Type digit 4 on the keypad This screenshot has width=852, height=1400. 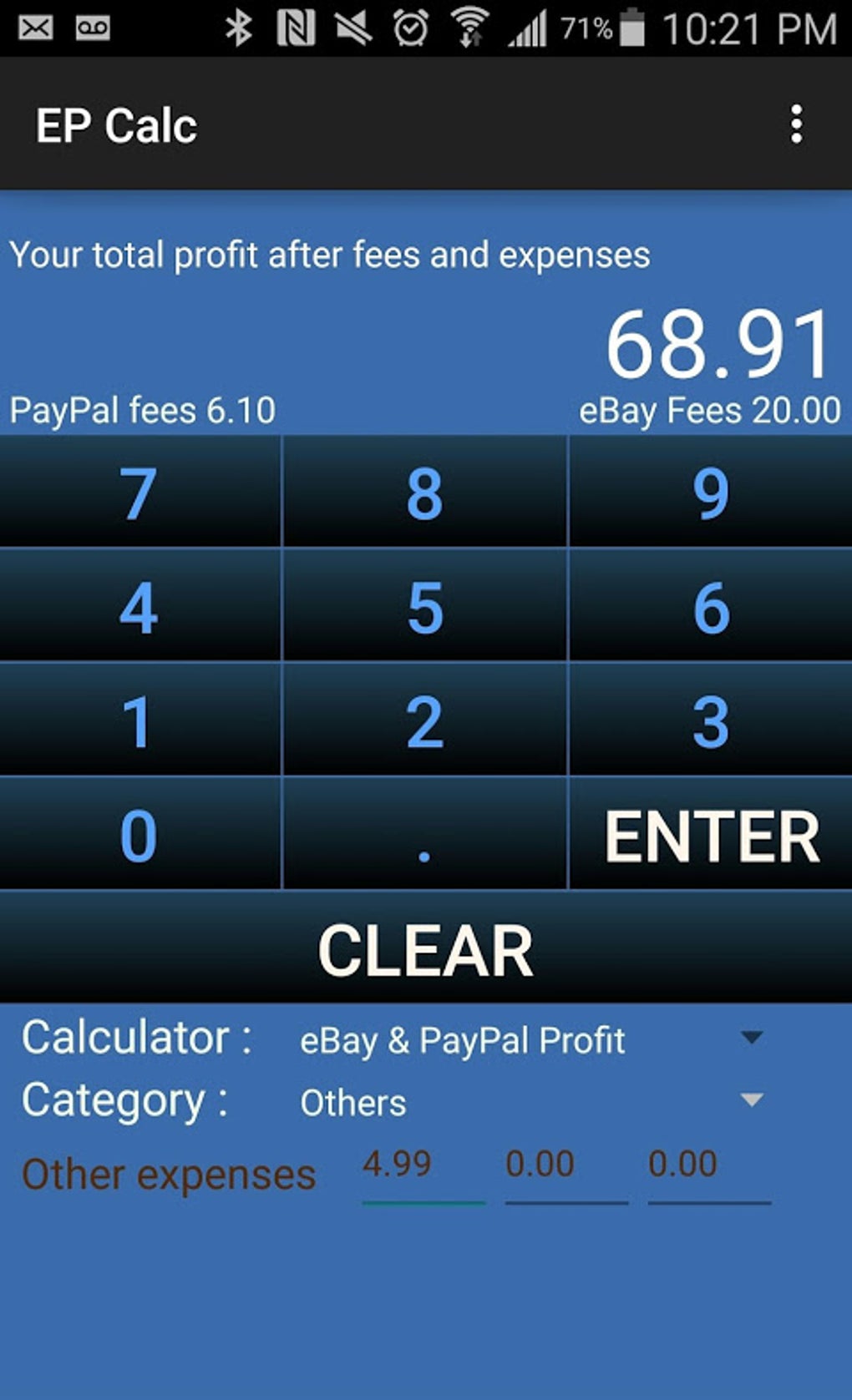click(139, 607)
